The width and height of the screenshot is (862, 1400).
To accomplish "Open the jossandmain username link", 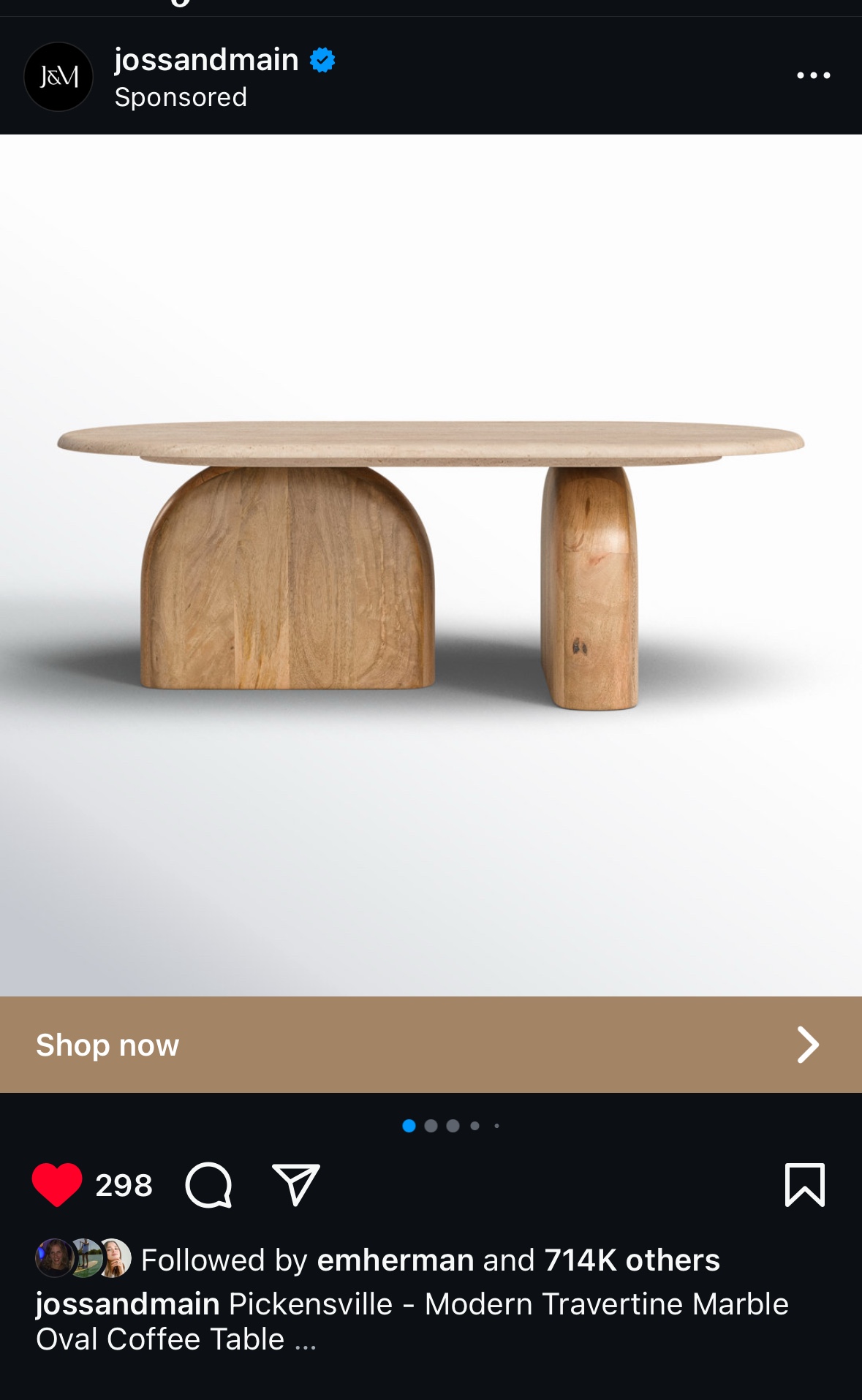I will tap(206, 60).
